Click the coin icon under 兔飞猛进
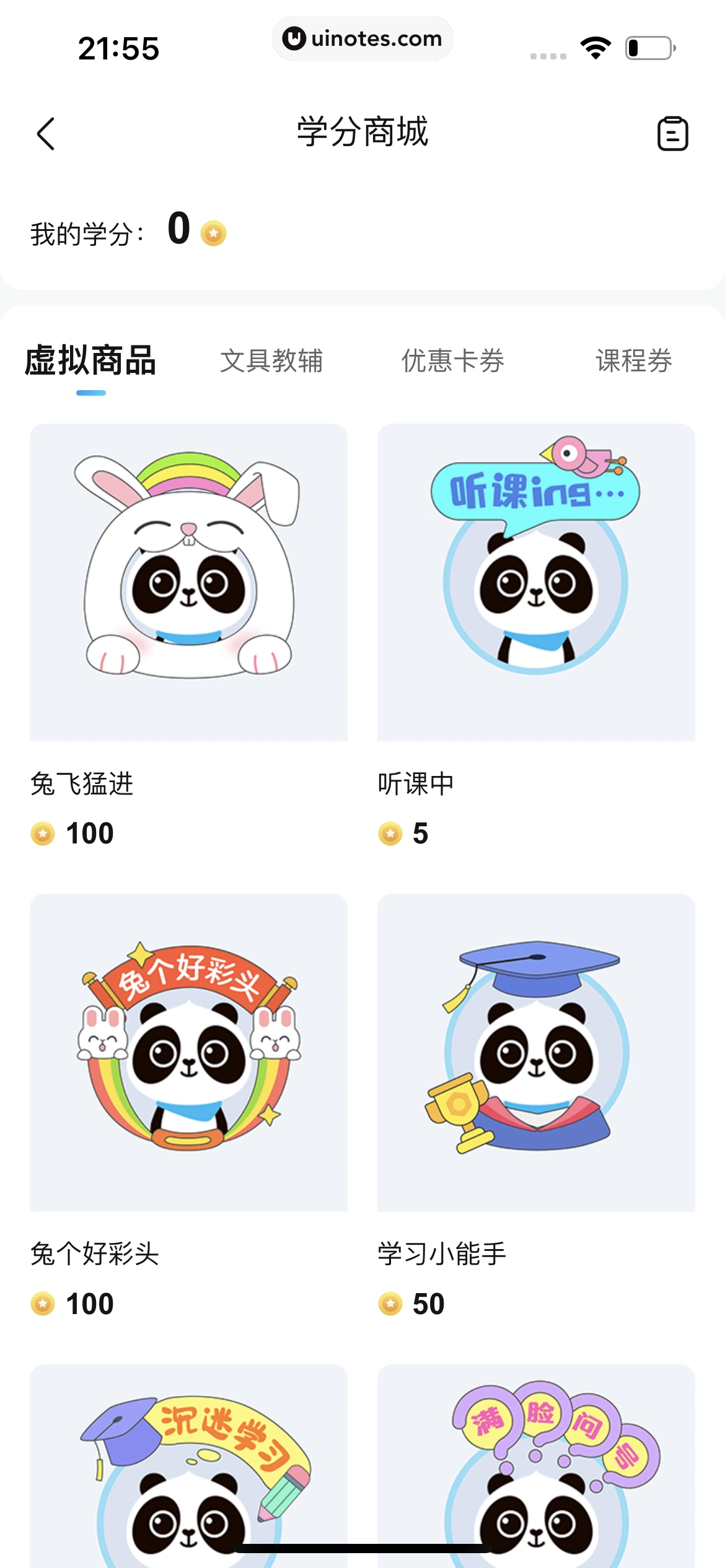This screenshot has width=725, height=1568. point(42,834)
